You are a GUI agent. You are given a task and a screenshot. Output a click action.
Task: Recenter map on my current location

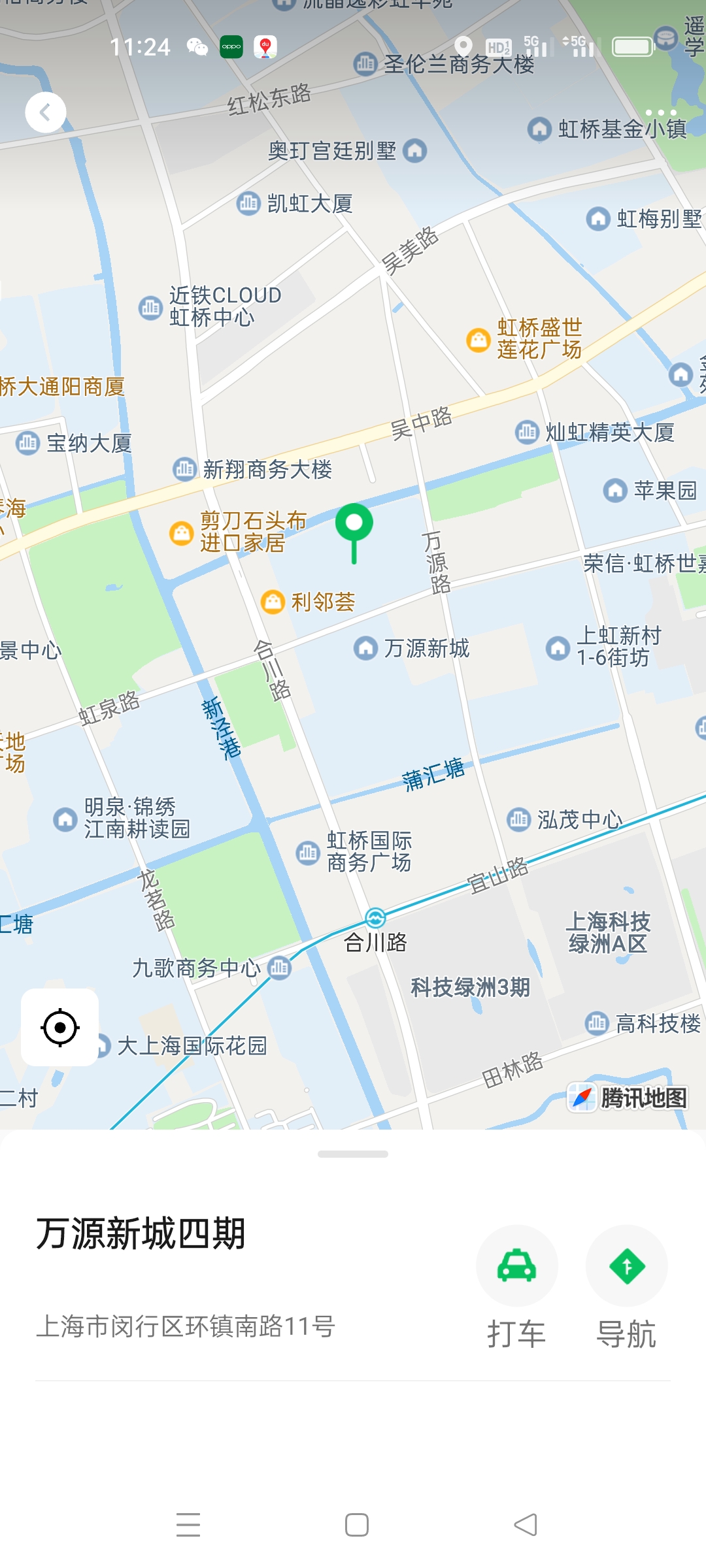tap(59, 1027)
